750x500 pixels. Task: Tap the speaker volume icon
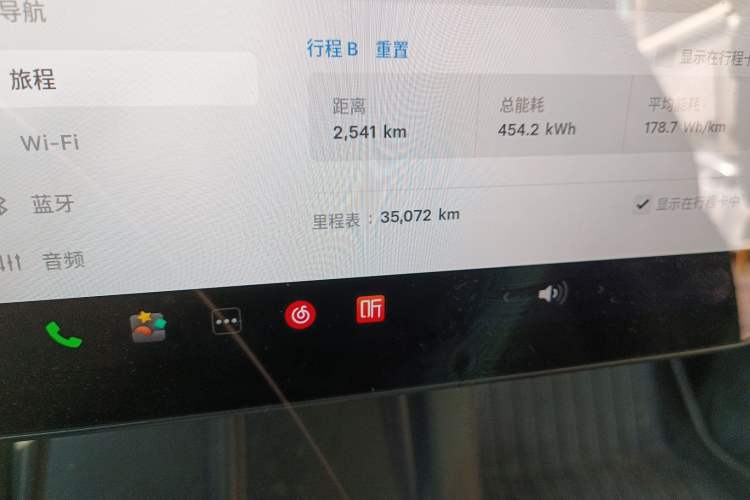pyautogui.click(x=551, y=293)
